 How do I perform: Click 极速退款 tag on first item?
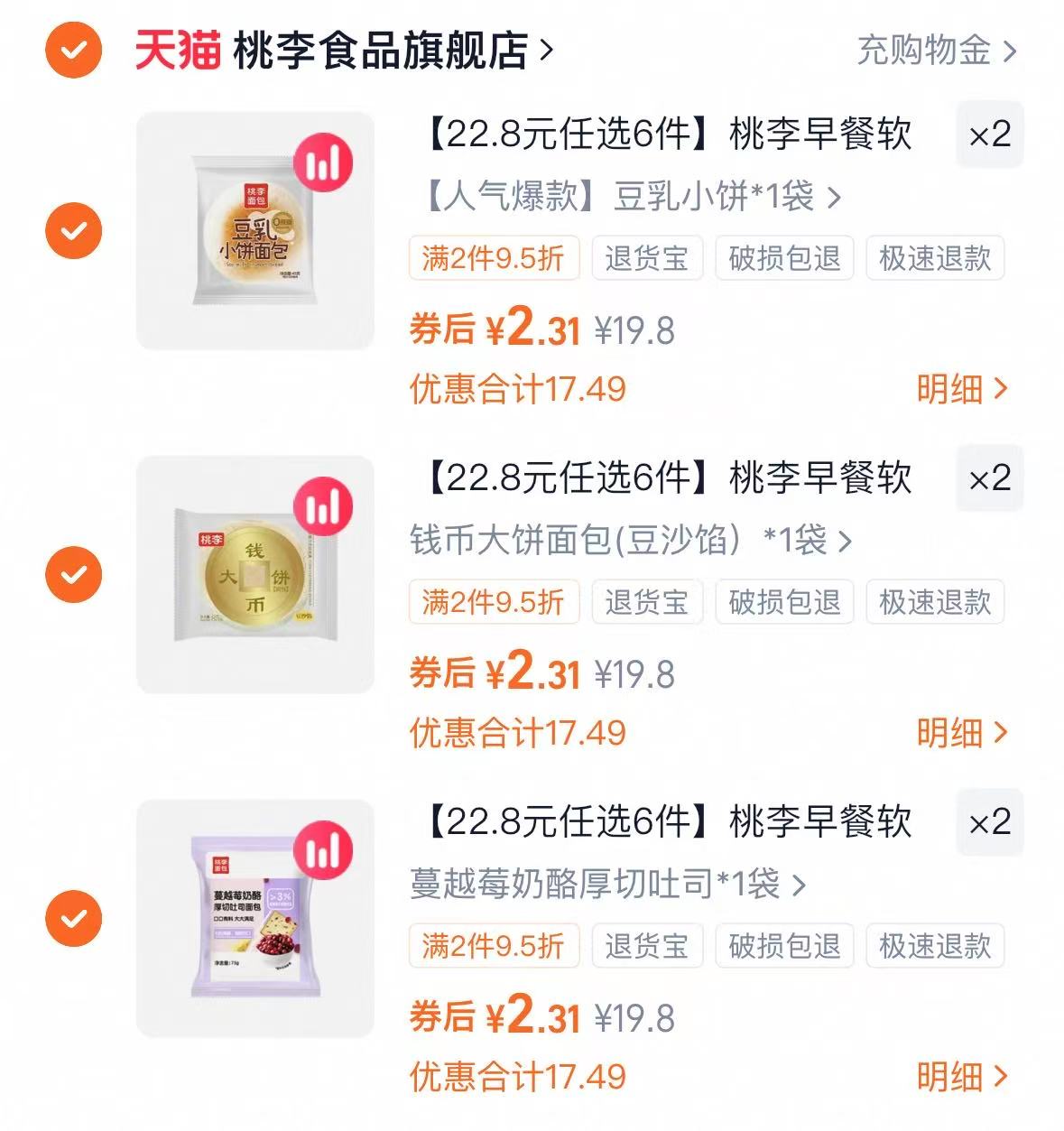click(x=934, y=258)
